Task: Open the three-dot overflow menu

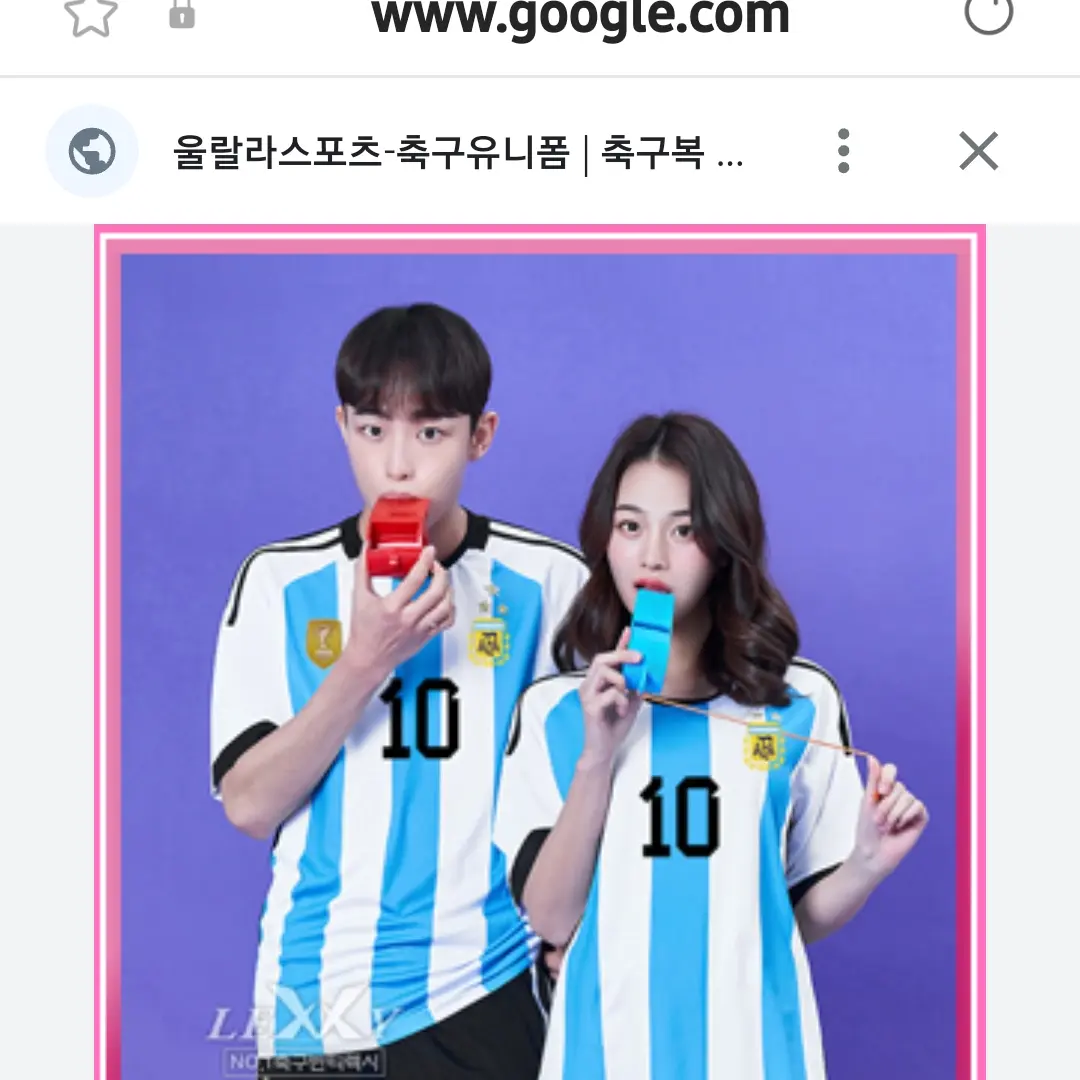Action: click(x=844, y=152)
